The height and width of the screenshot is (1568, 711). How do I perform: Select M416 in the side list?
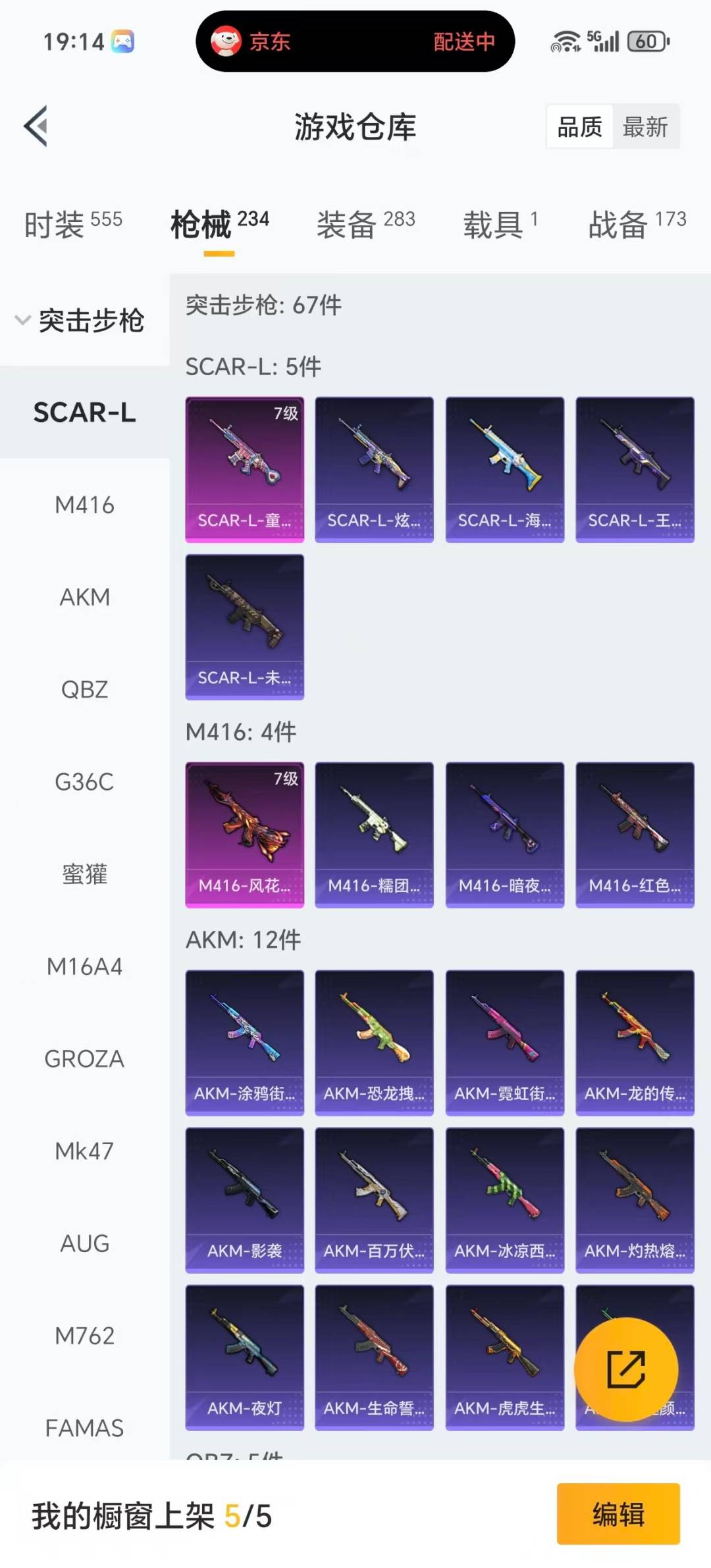pos(84,505)
